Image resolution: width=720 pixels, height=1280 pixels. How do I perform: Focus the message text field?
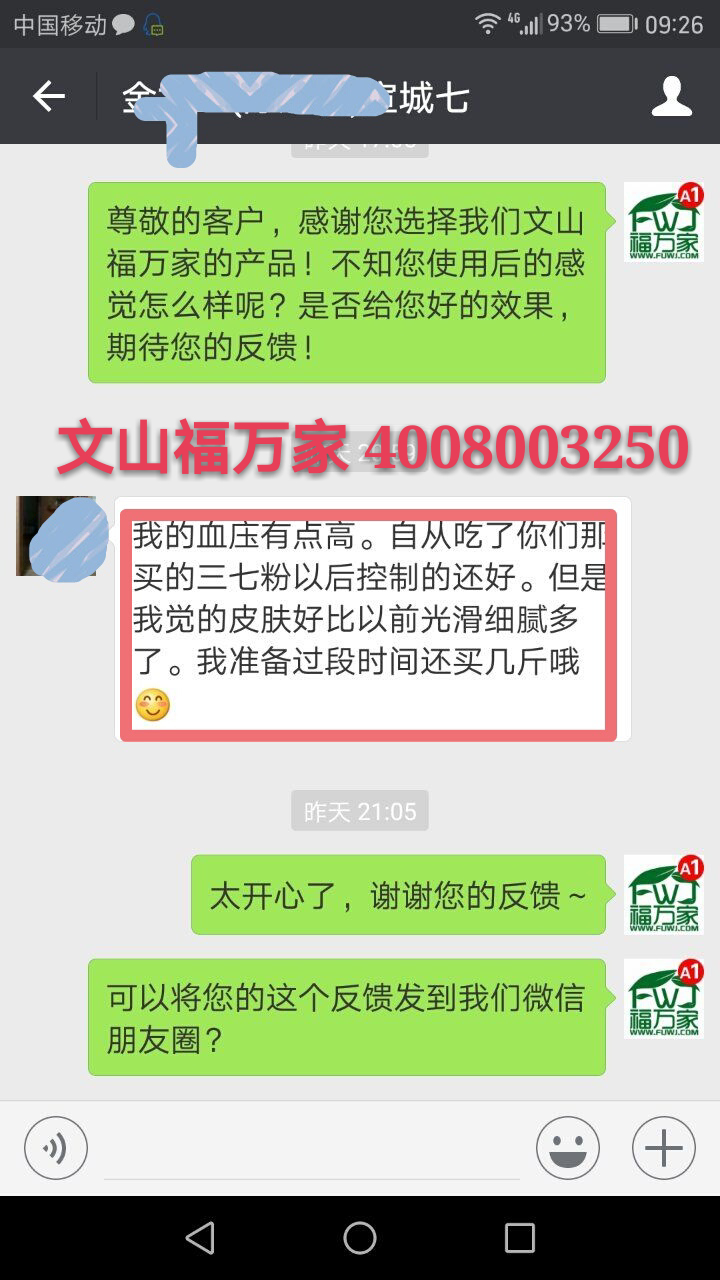312,1150
